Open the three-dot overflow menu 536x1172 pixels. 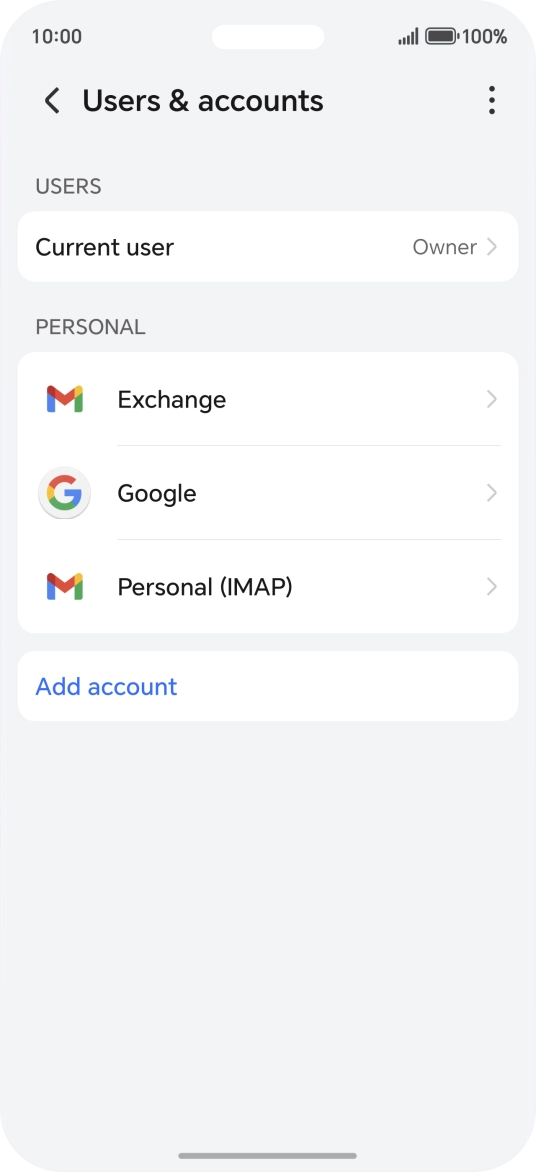(x=491, y=100)
